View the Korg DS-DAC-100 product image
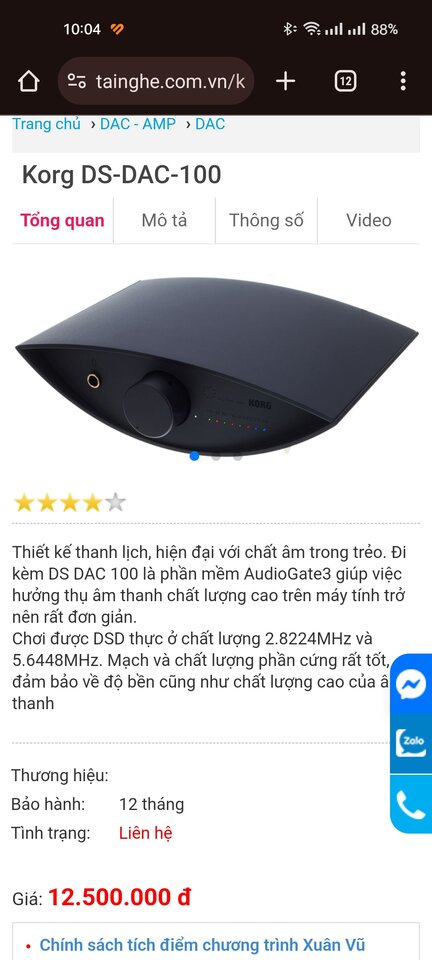Image resolution: width=432 pixels, height=960 pixels. pyautogui.click(x=216, y=366)
